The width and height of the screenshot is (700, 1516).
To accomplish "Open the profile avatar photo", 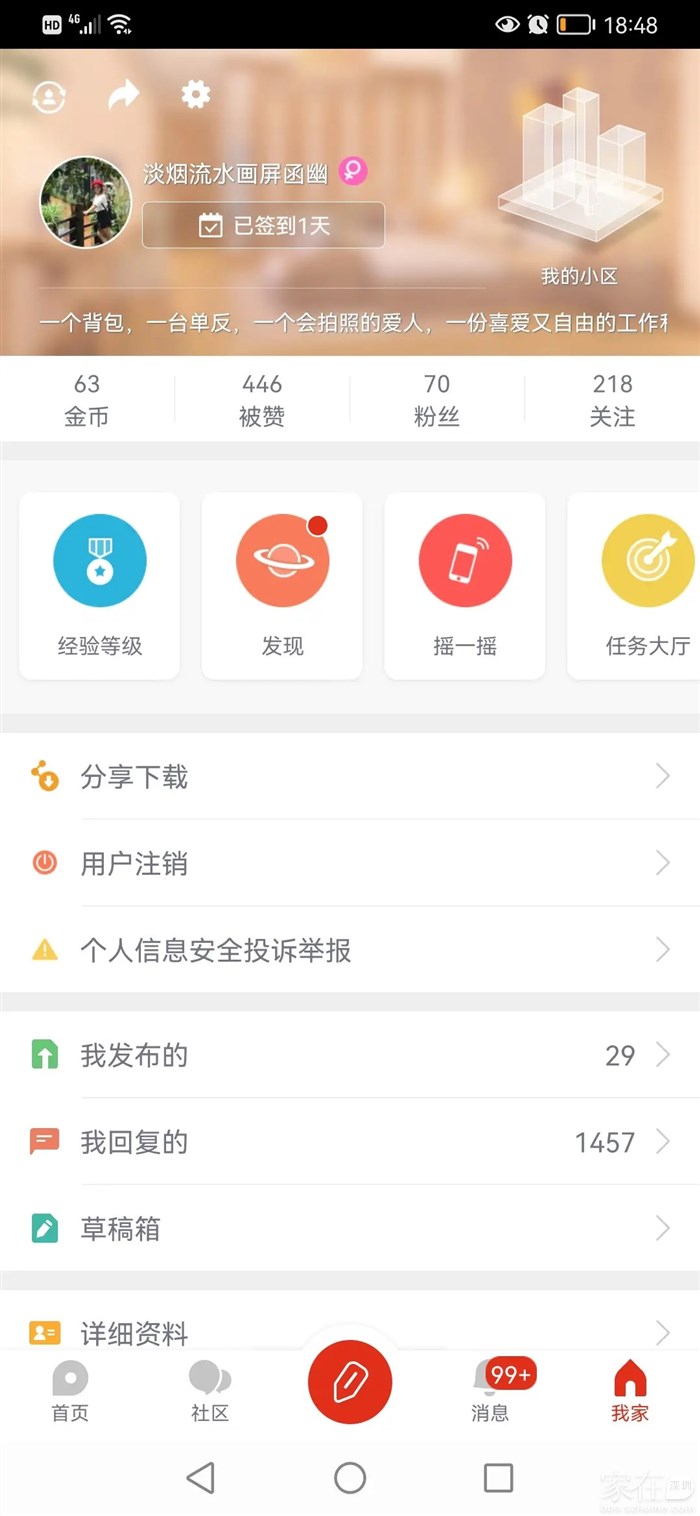I will (x=85, y=202).
